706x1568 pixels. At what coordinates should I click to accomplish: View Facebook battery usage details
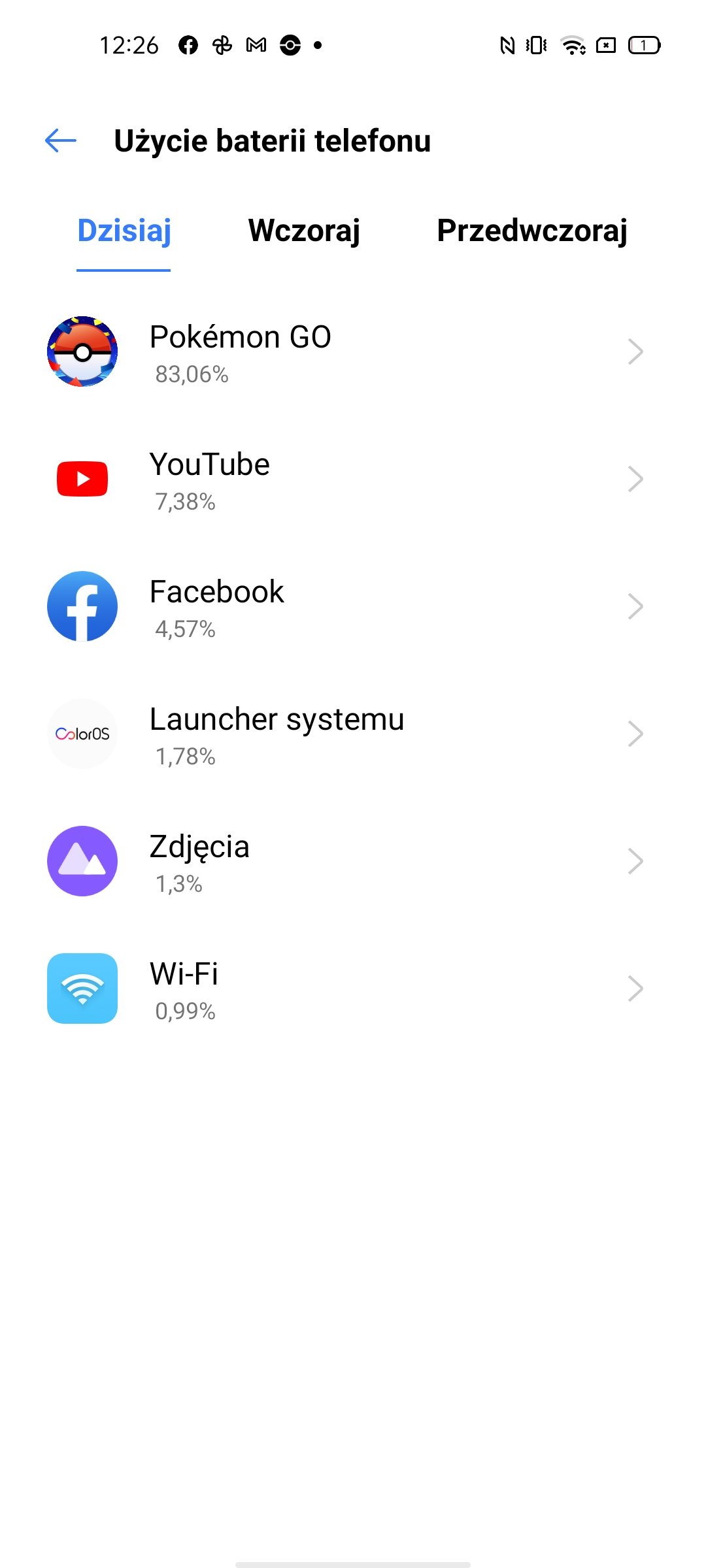coord(353,607)
